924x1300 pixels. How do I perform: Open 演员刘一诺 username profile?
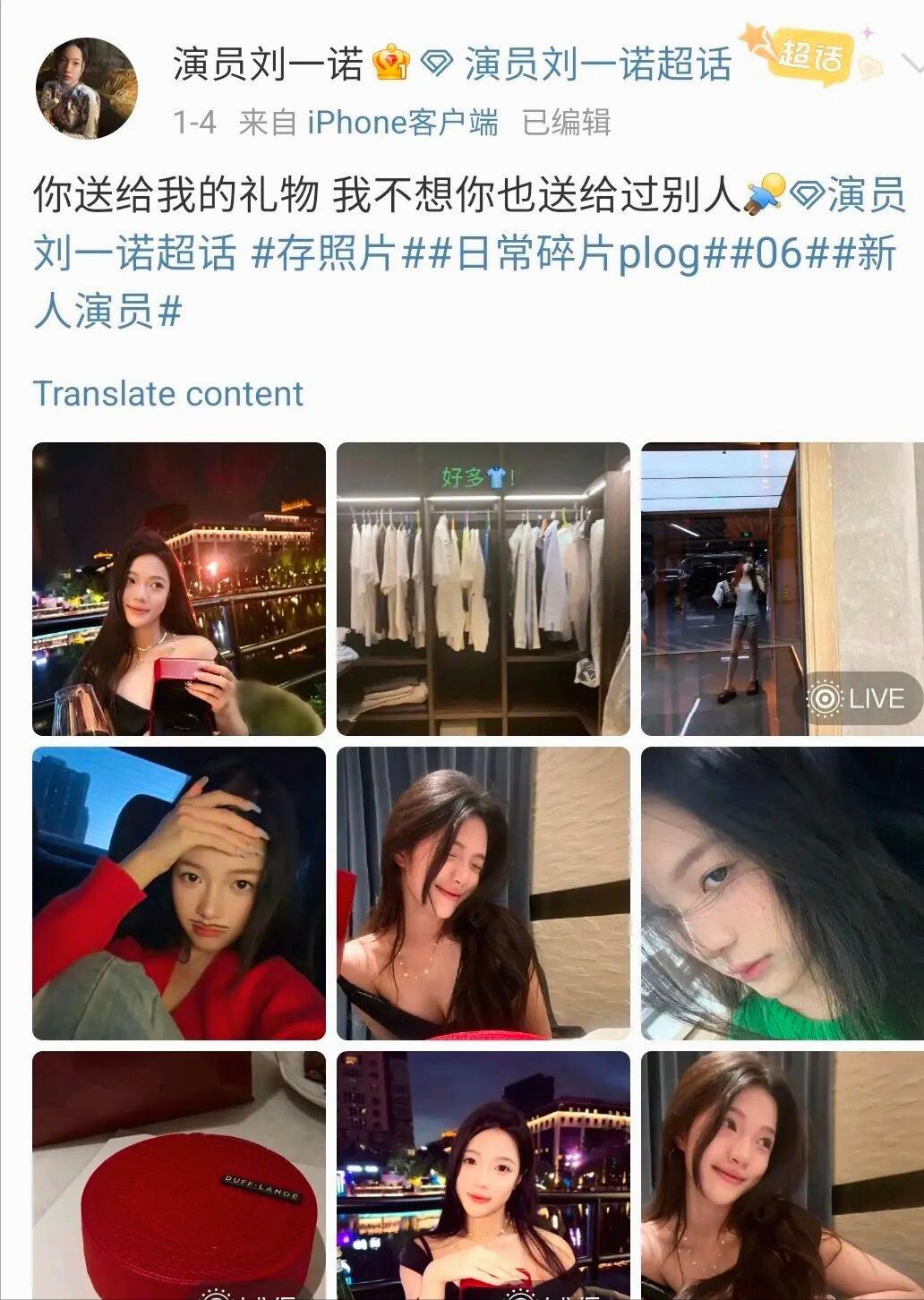pos(268,64)
